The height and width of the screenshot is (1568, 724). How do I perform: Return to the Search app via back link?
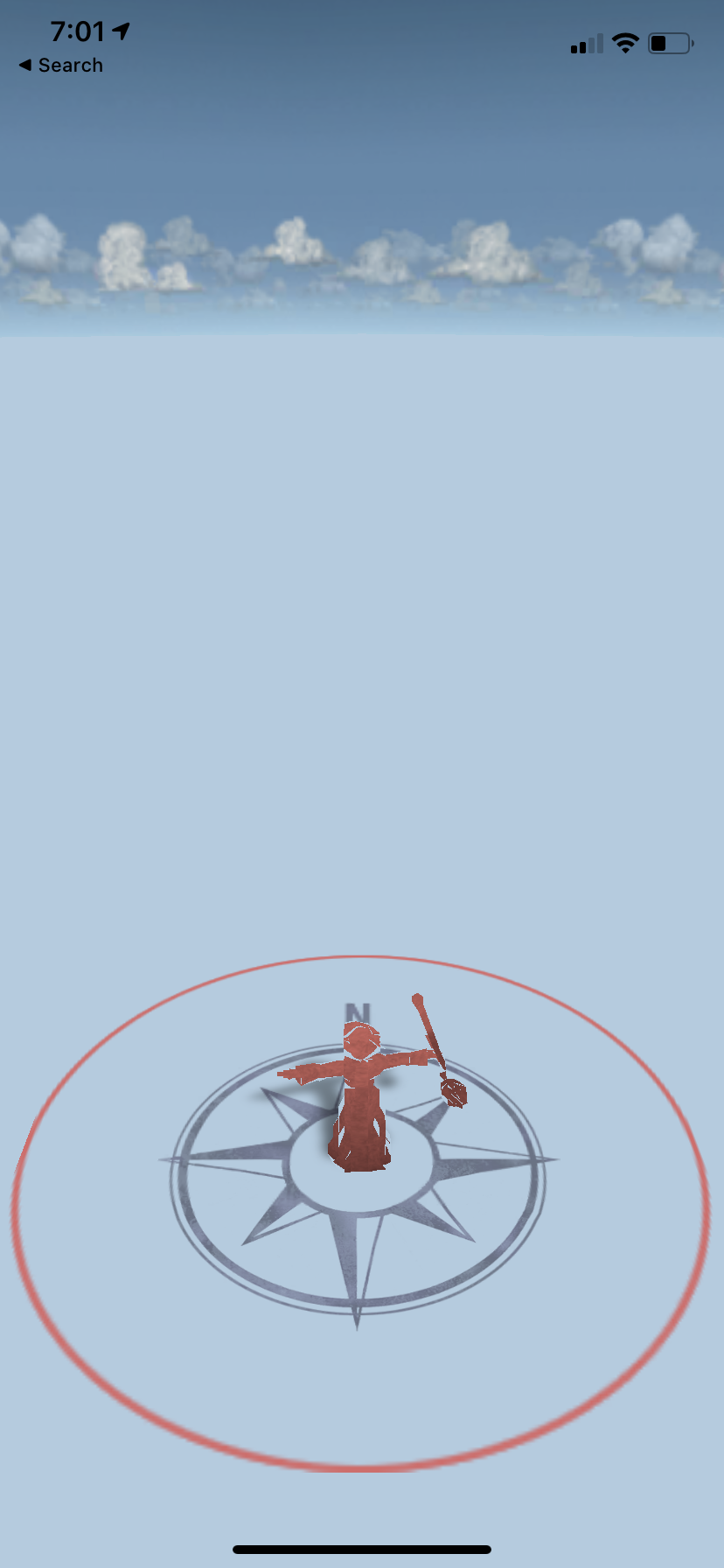(60, 66)
